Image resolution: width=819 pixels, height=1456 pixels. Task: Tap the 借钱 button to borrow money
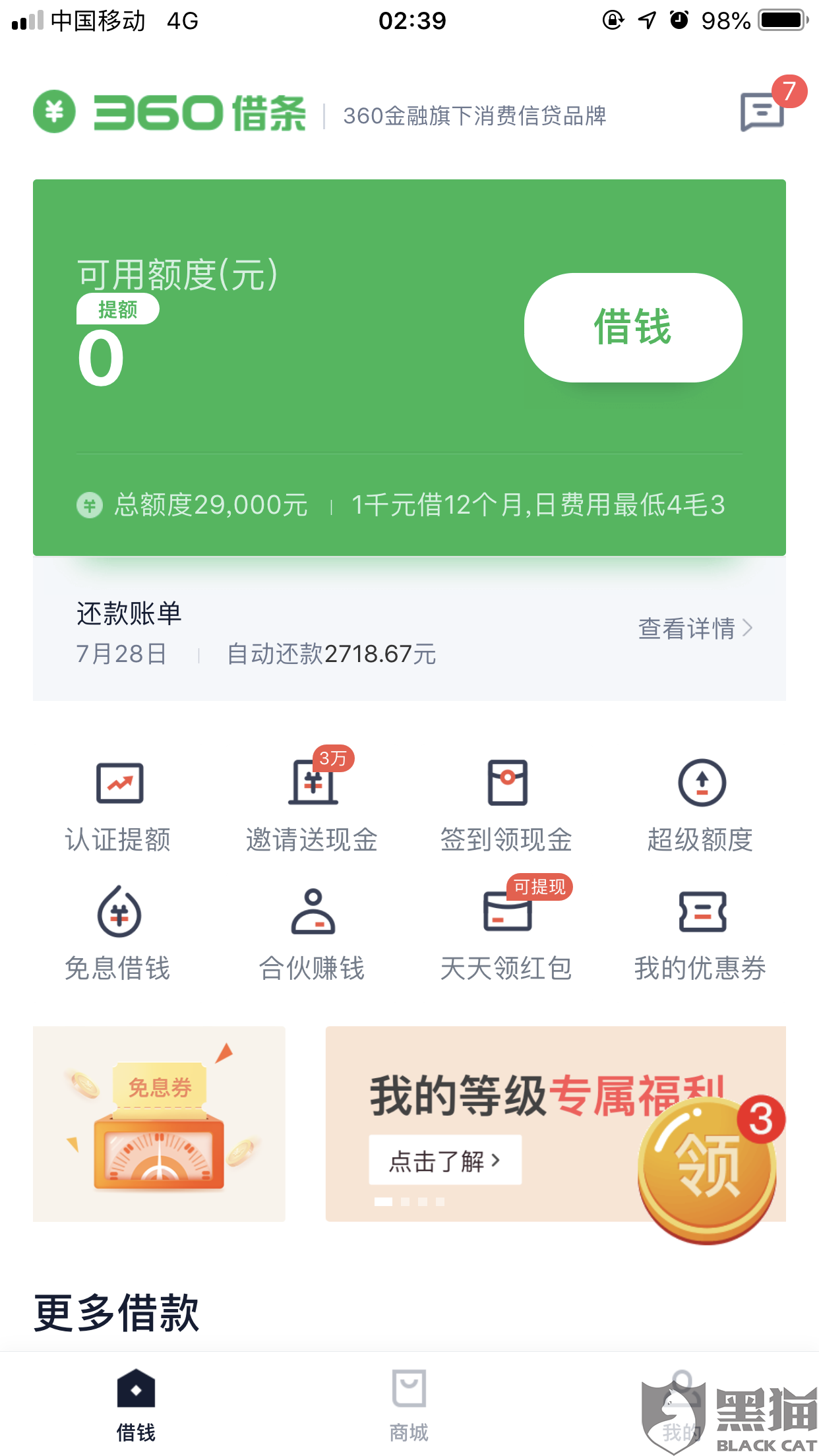tap(632, 327)
